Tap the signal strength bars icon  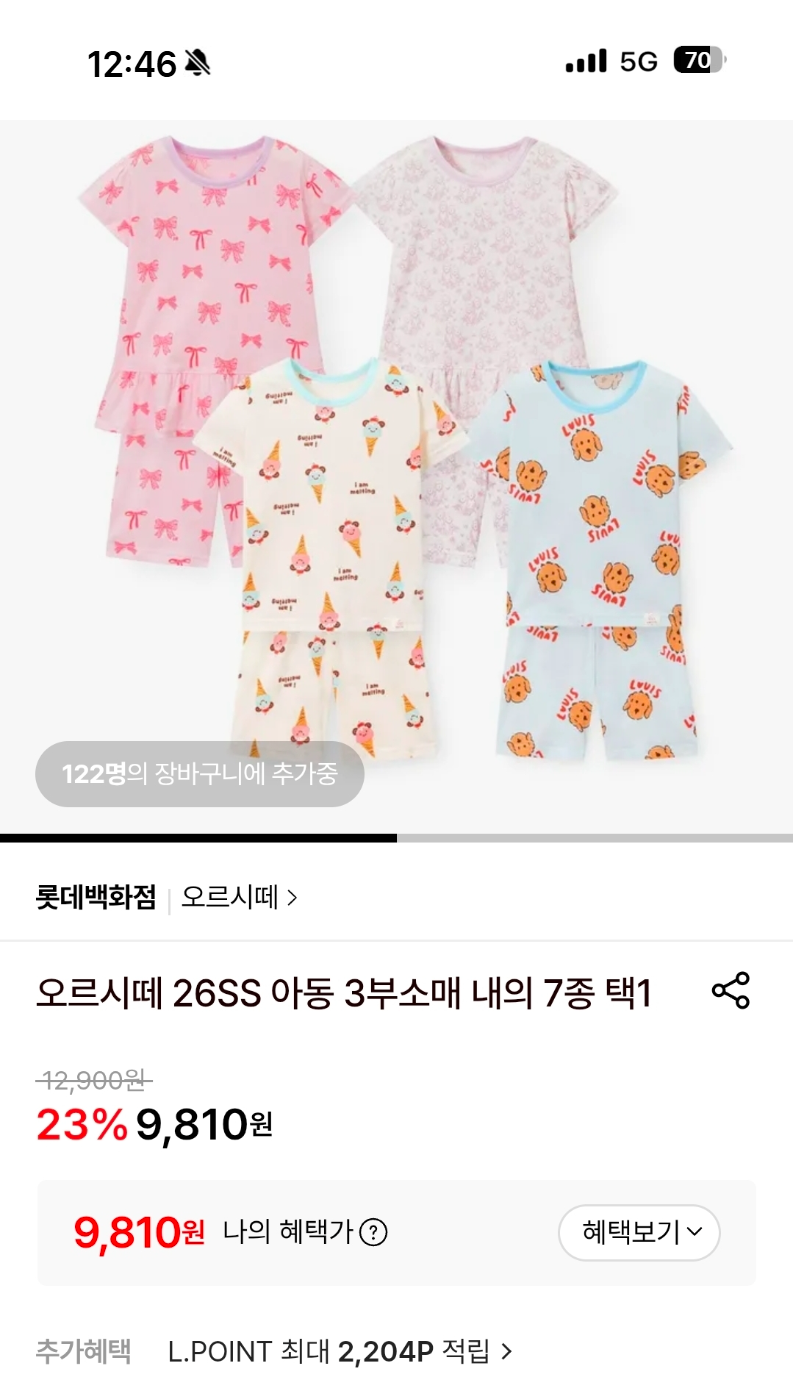583,61
